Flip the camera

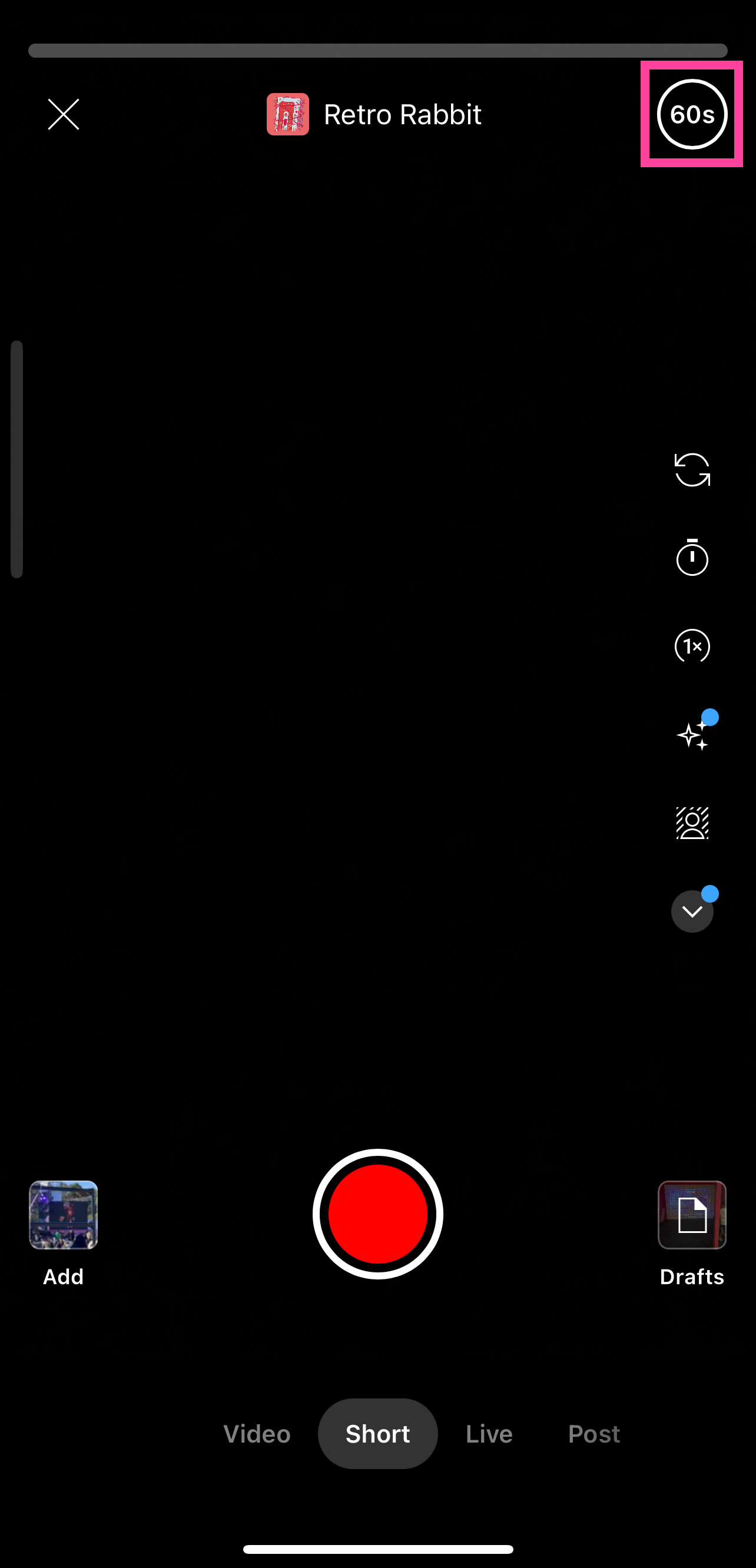tap(692, 470)
